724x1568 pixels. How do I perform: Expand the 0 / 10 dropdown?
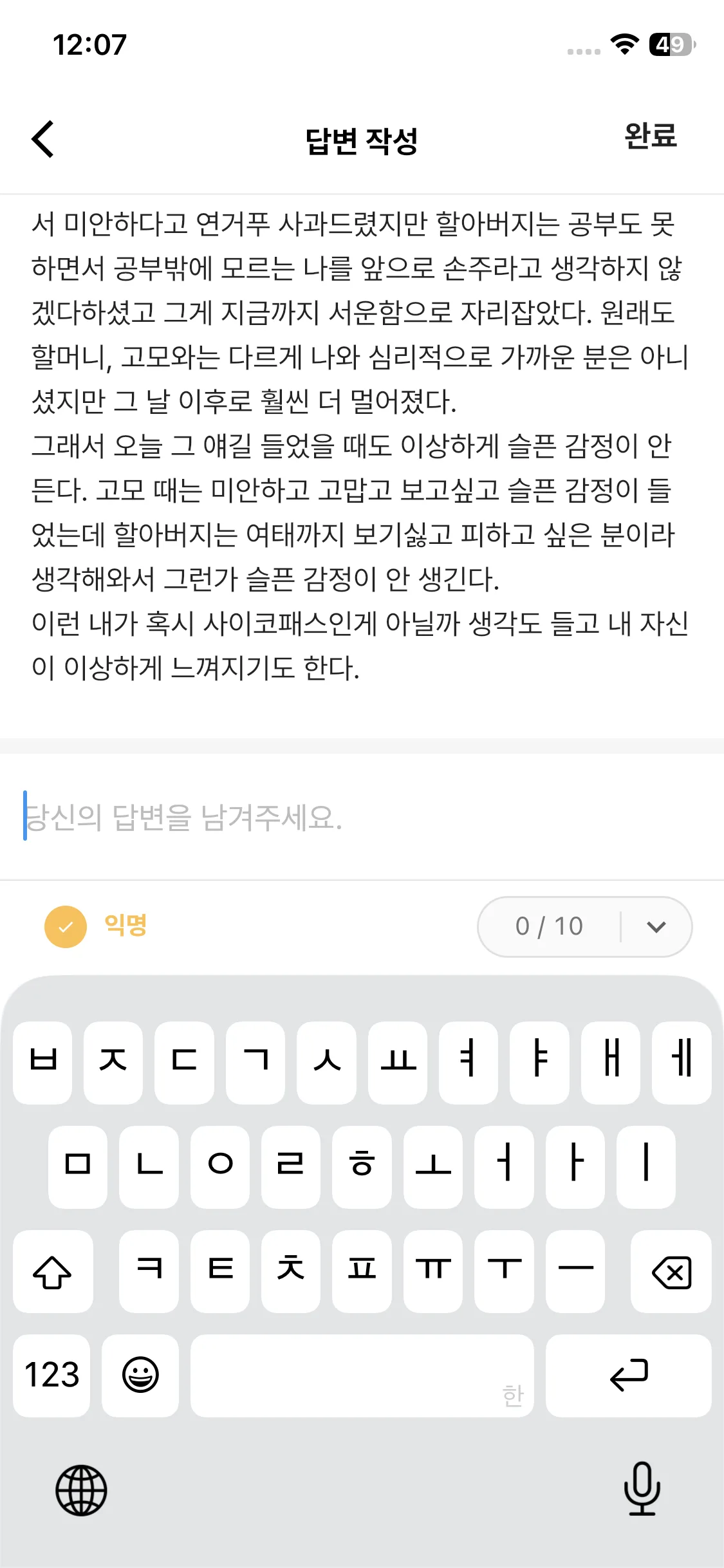pos(656,927)
